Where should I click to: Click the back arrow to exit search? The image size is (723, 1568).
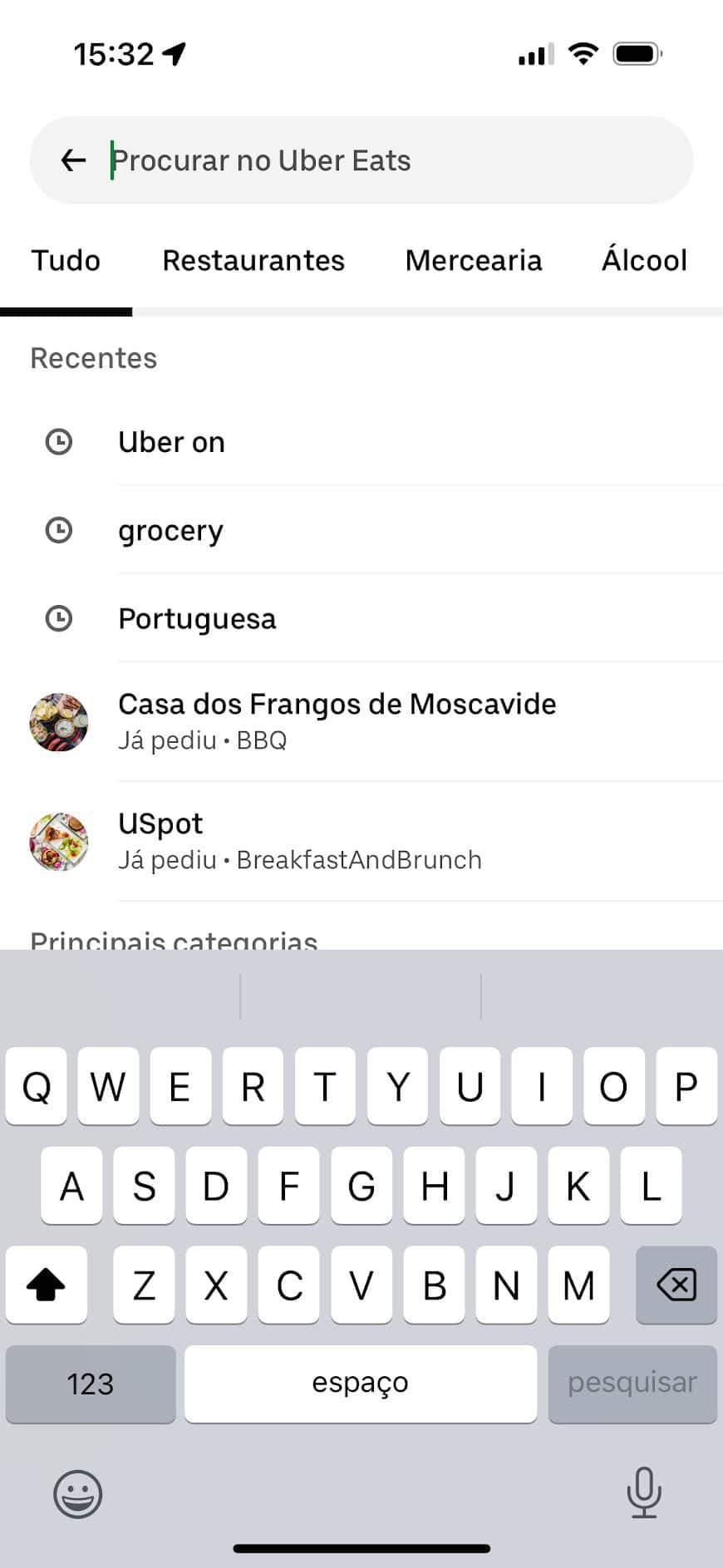[73, 160]
